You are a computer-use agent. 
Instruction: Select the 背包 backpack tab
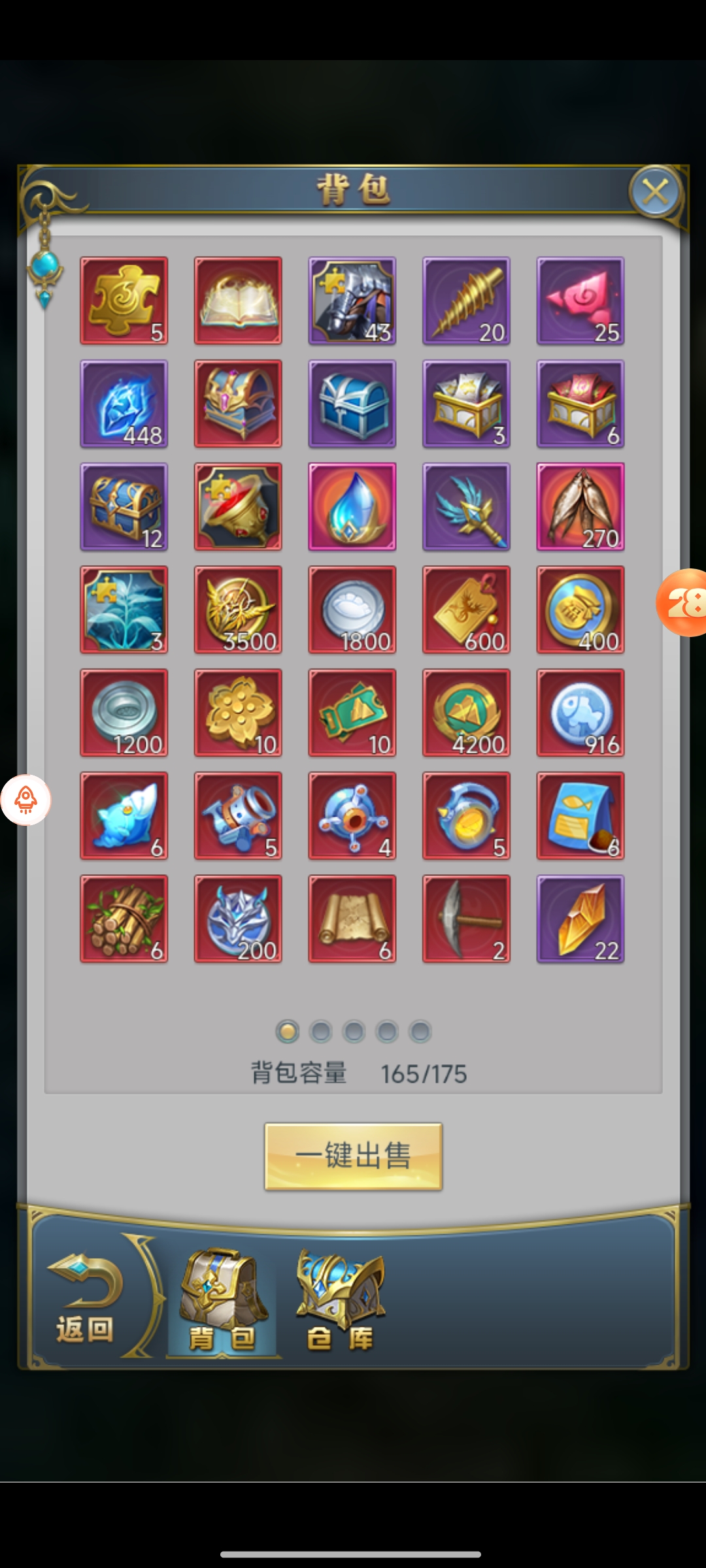pyautogui.click(x=222, y=1300)
